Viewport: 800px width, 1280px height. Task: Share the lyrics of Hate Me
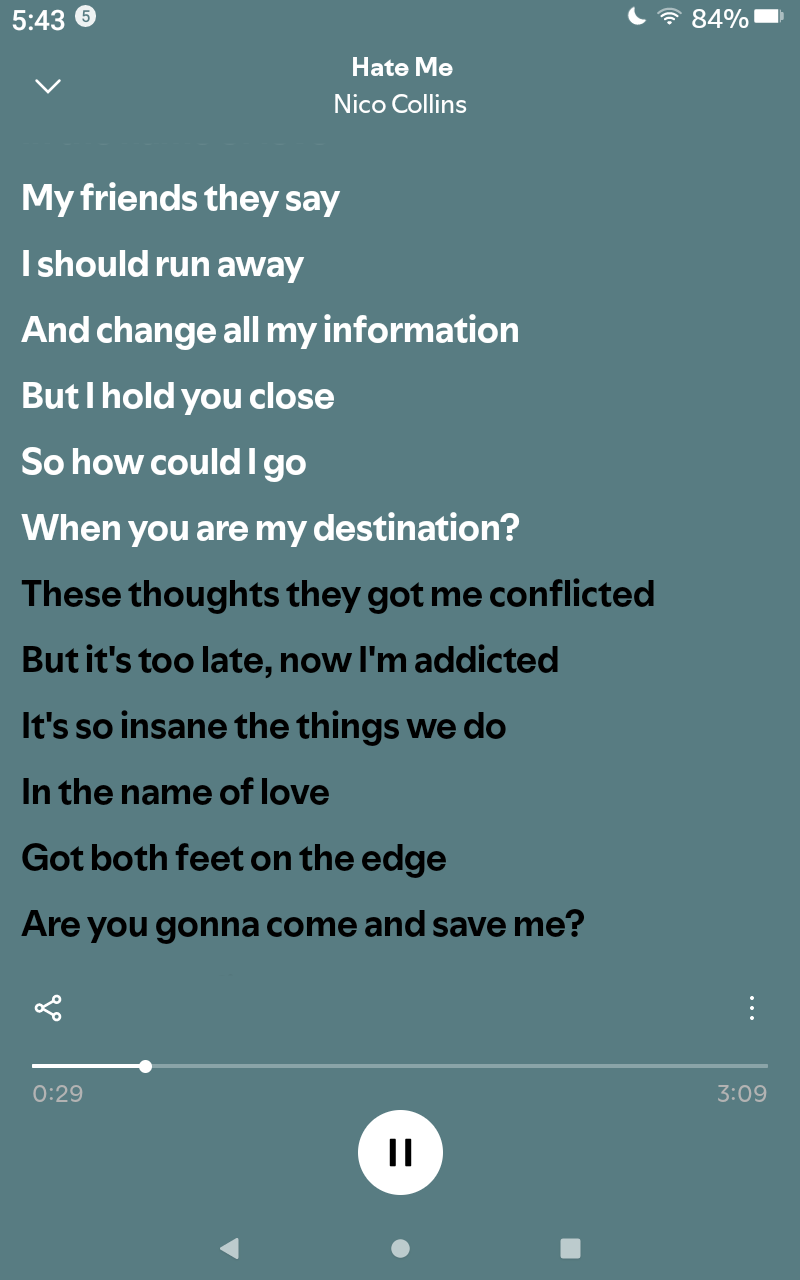pos(48,1008)
